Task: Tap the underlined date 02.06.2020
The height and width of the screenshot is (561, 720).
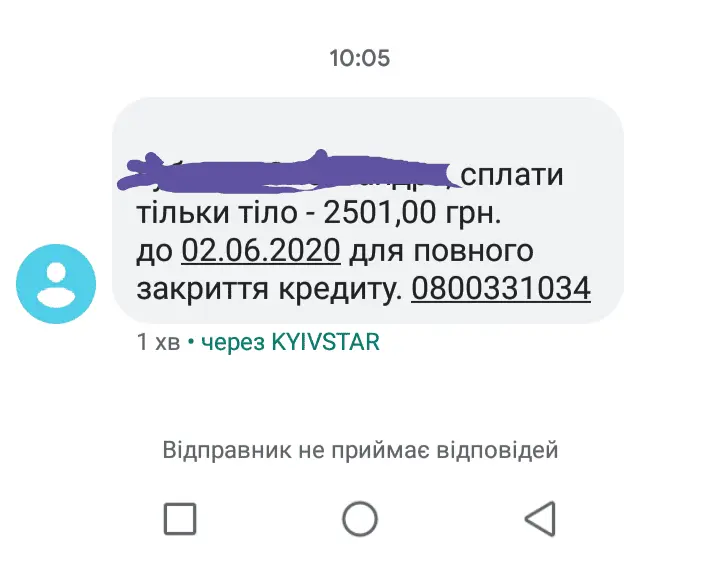Action: 262,250
